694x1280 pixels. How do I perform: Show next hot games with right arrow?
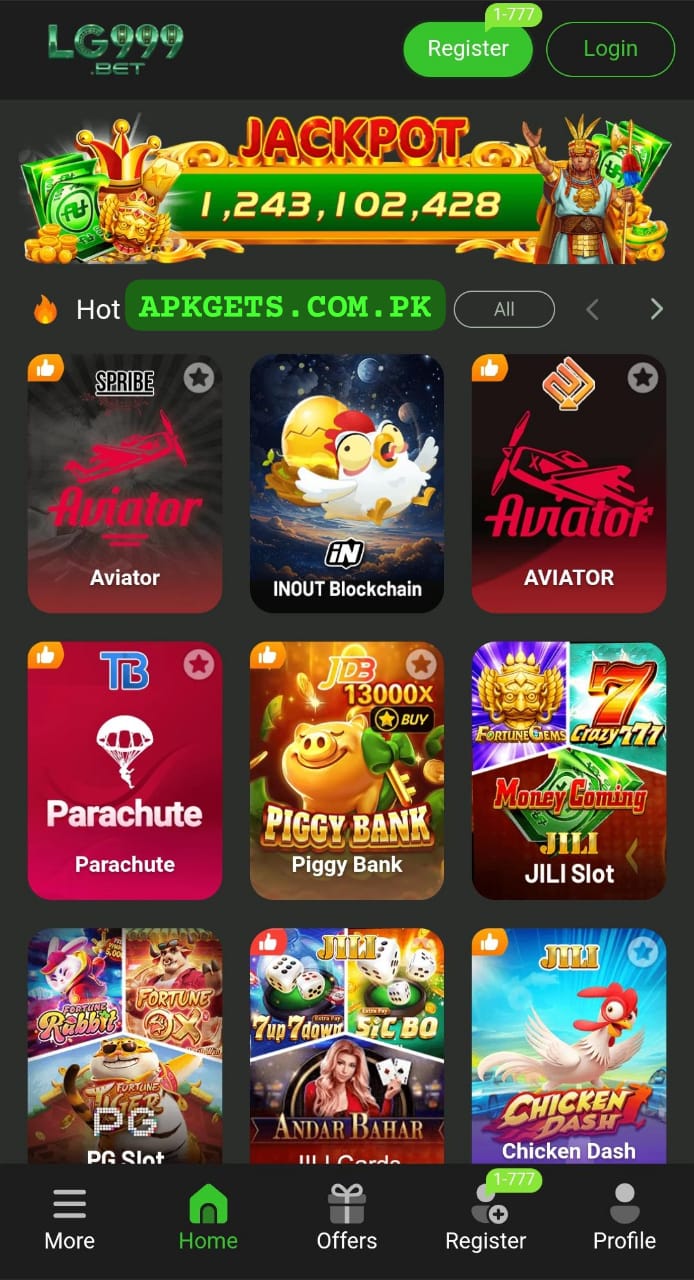[656, 310]
